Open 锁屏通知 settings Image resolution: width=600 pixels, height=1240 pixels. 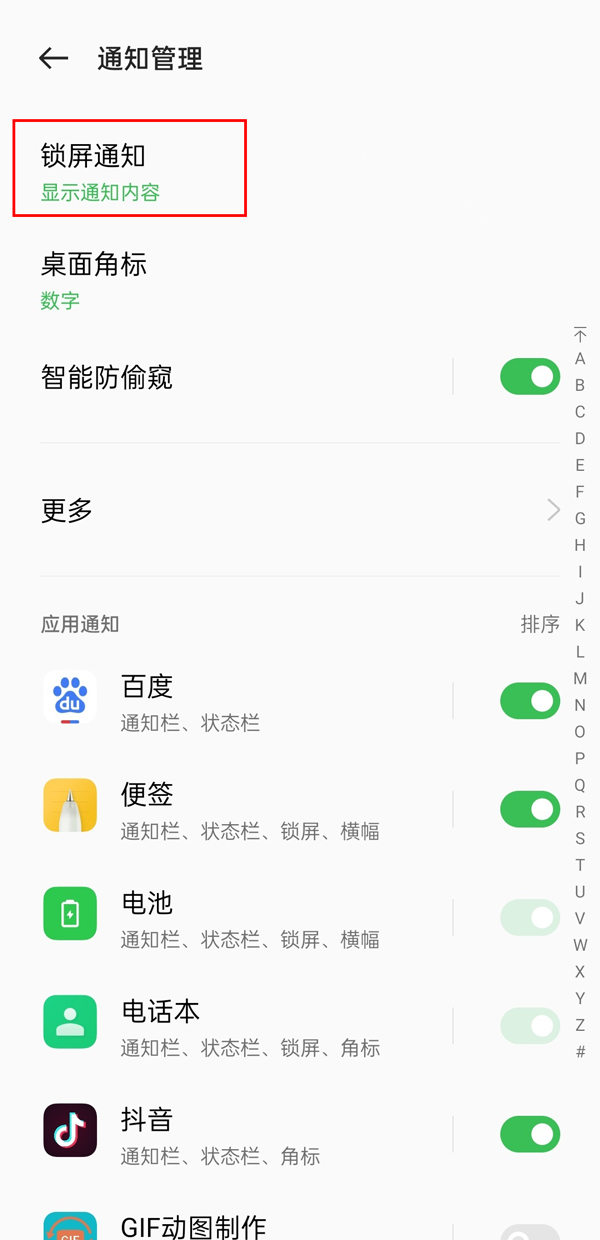129,168
